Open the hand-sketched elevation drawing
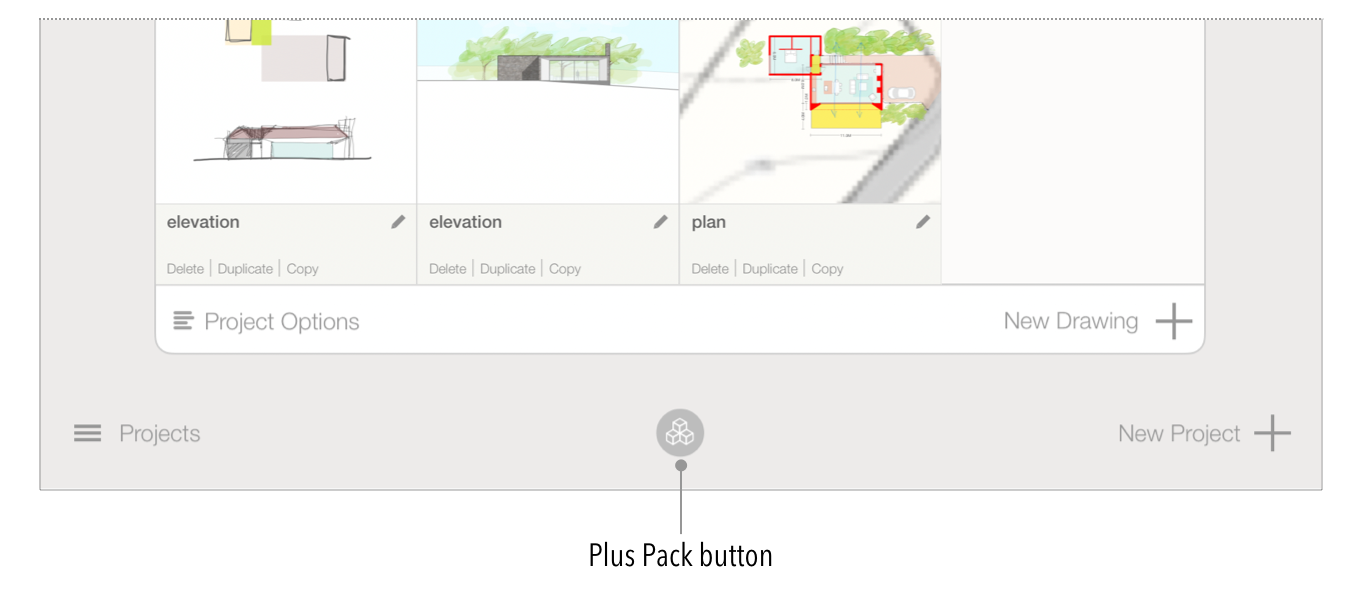The height and width of the screenshot is (590, 1360). coord(286,110)
